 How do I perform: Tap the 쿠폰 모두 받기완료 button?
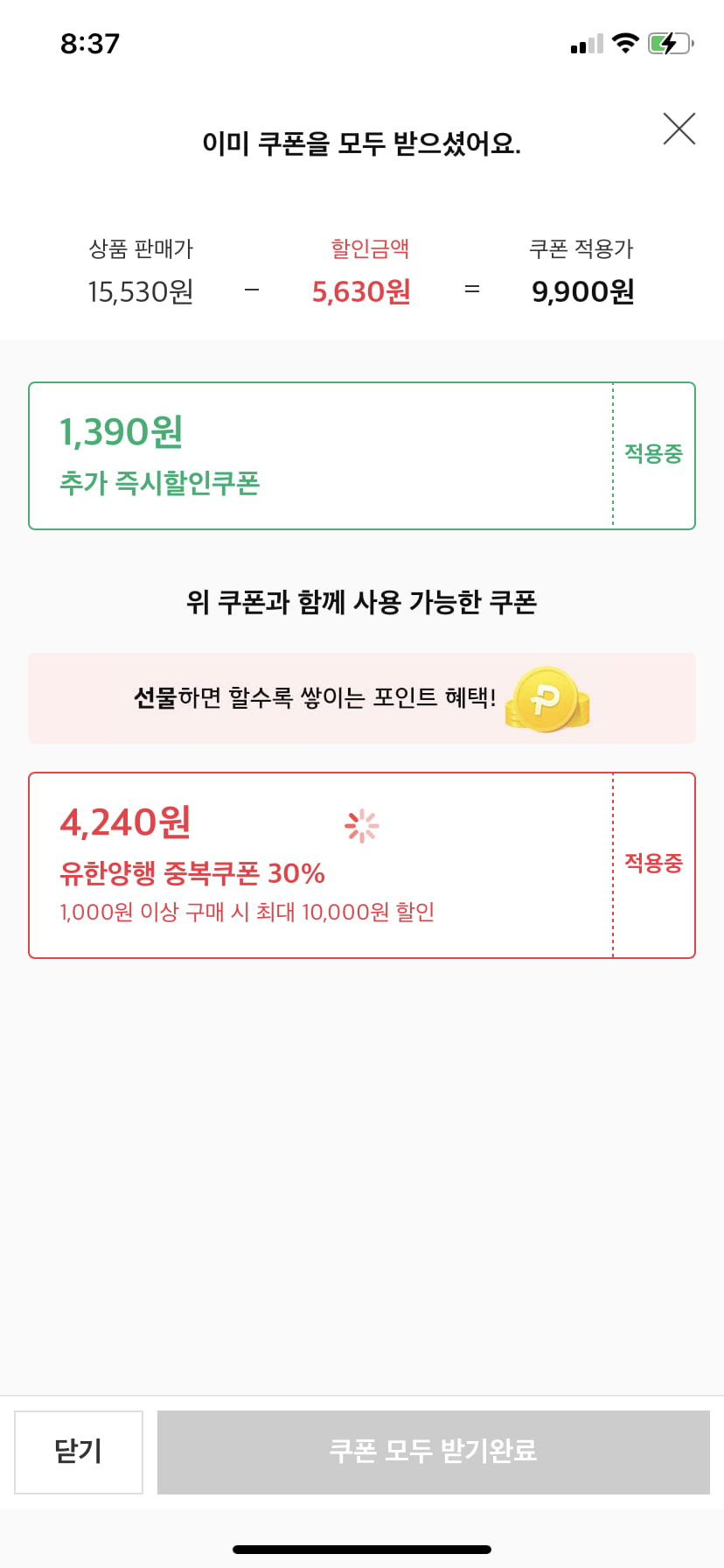pyautogui.click(x=434, y=1452)
